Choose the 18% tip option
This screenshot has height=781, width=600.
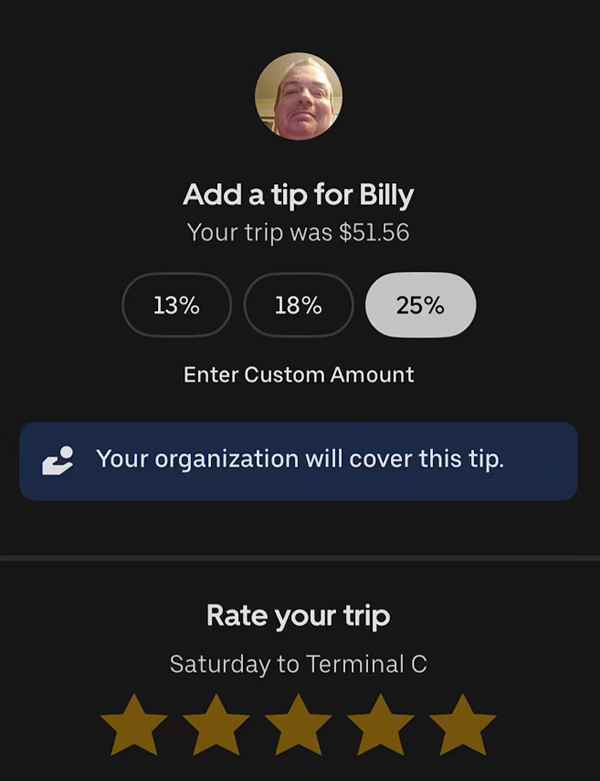[x=298, y=306]
